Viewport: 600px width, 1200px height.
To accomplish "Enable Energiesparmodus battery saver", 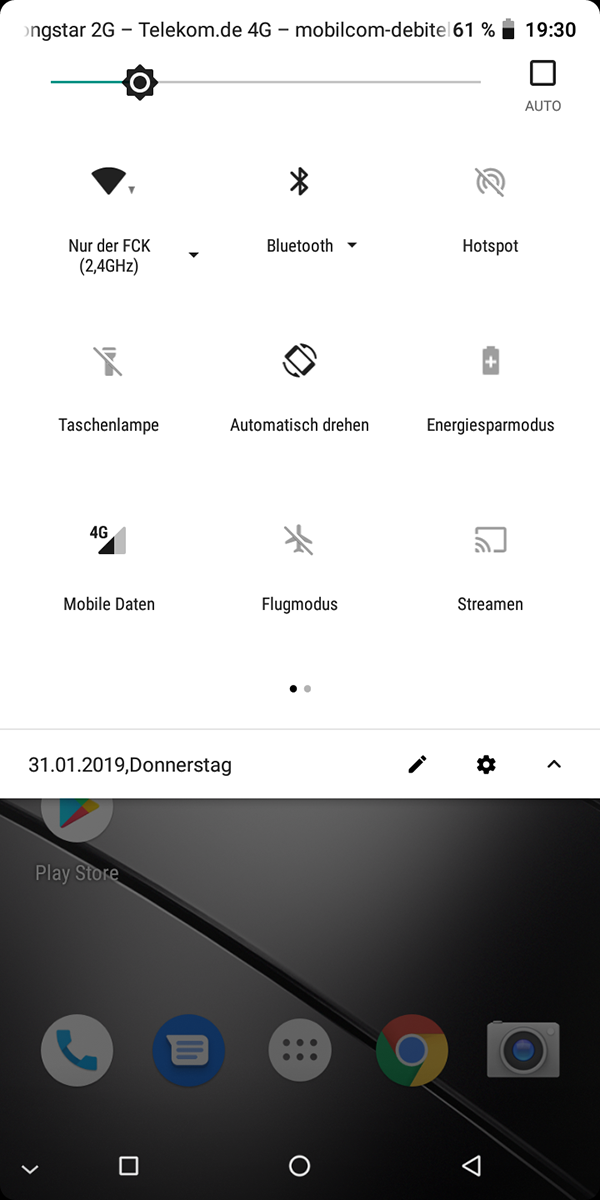I will (x=490, y=361).
